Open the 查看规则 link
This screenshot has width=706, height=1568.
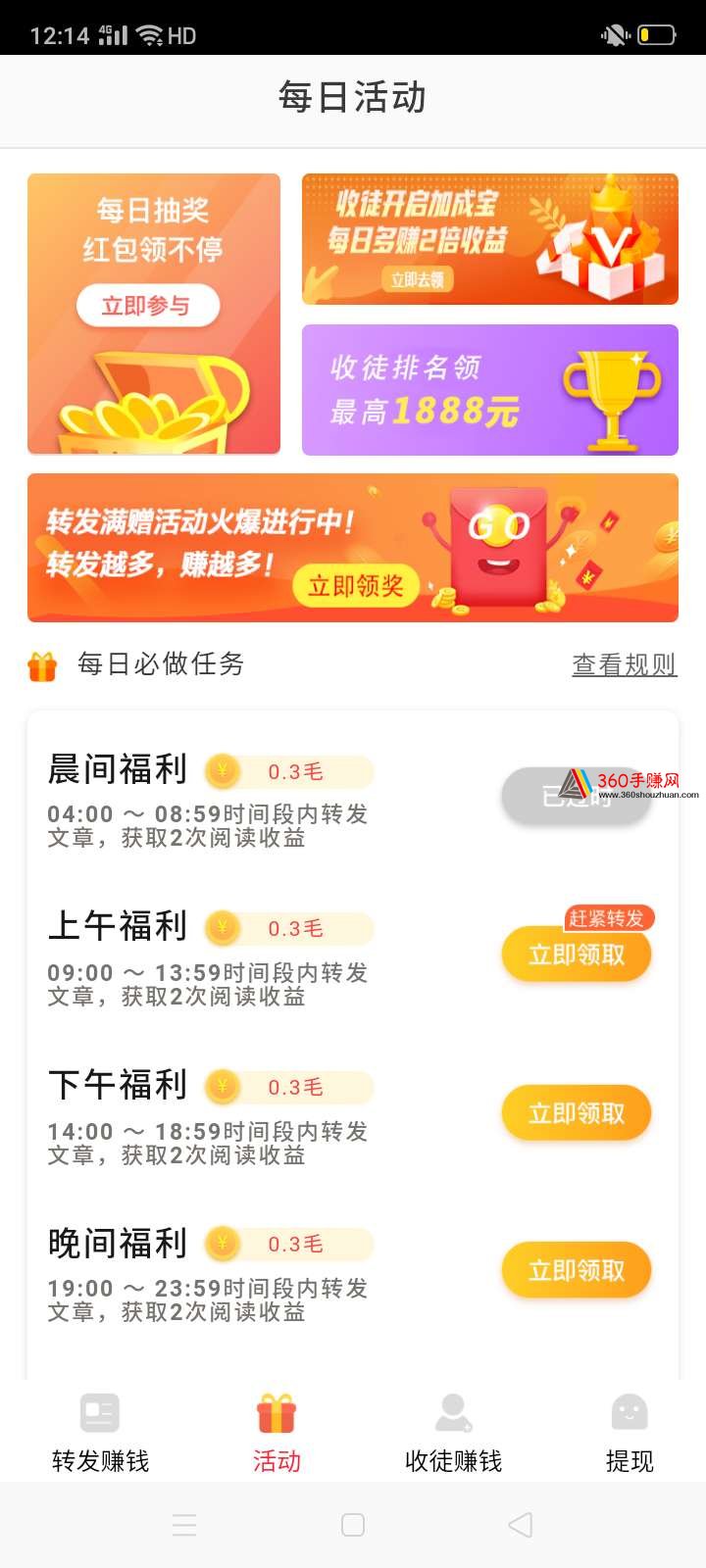pos(625,664)
